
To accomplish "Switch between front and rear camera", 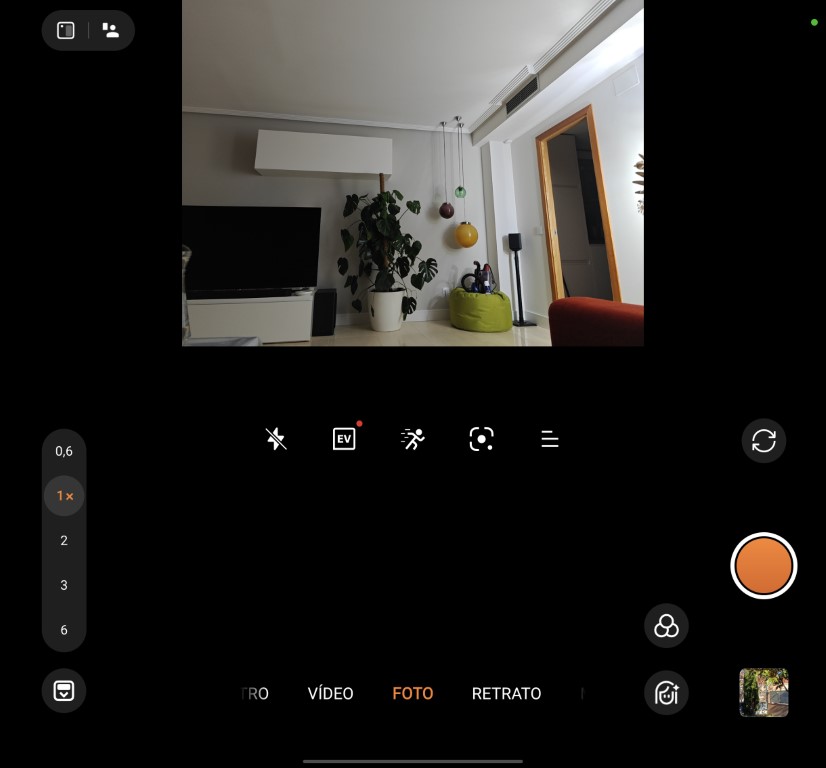I will pos(764,441).
